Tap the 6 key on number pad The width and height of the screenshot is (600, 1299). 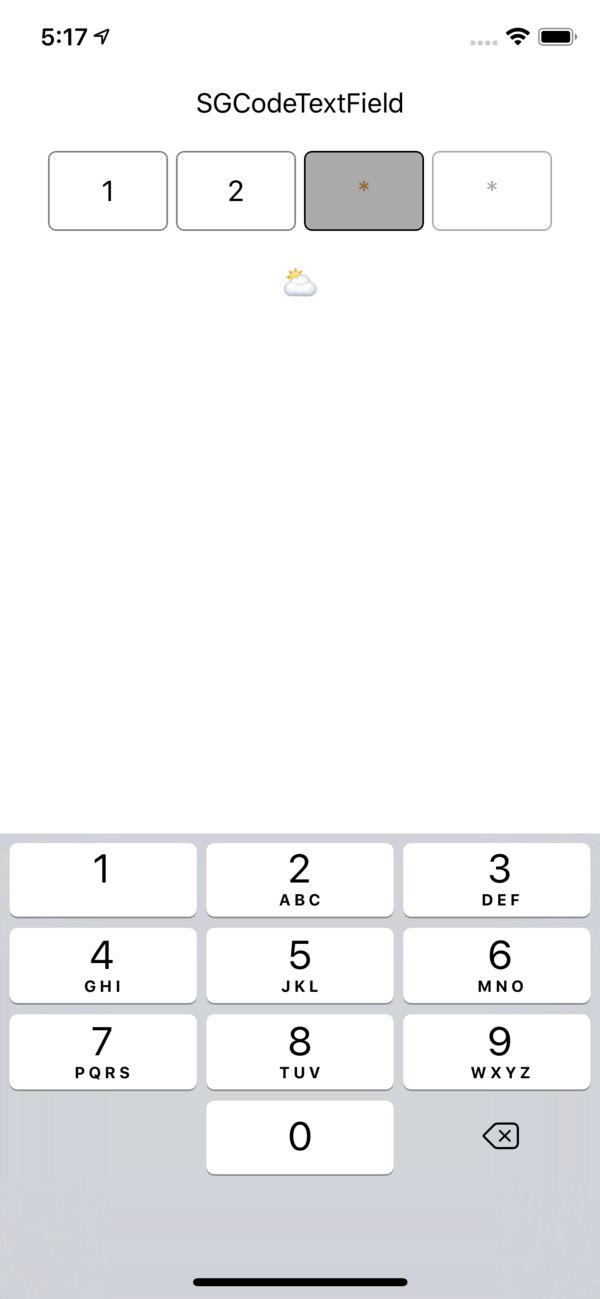click(x=499, y=965)
